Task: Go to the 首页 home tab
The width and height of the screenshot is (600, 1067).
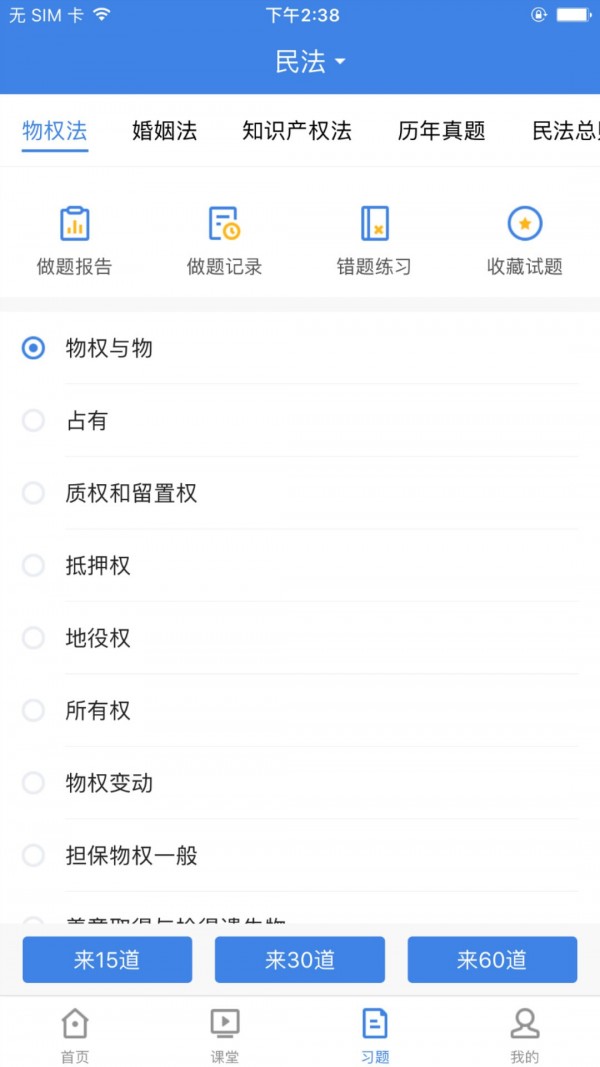Action: pyautogui.click(x=75, y=1034)
